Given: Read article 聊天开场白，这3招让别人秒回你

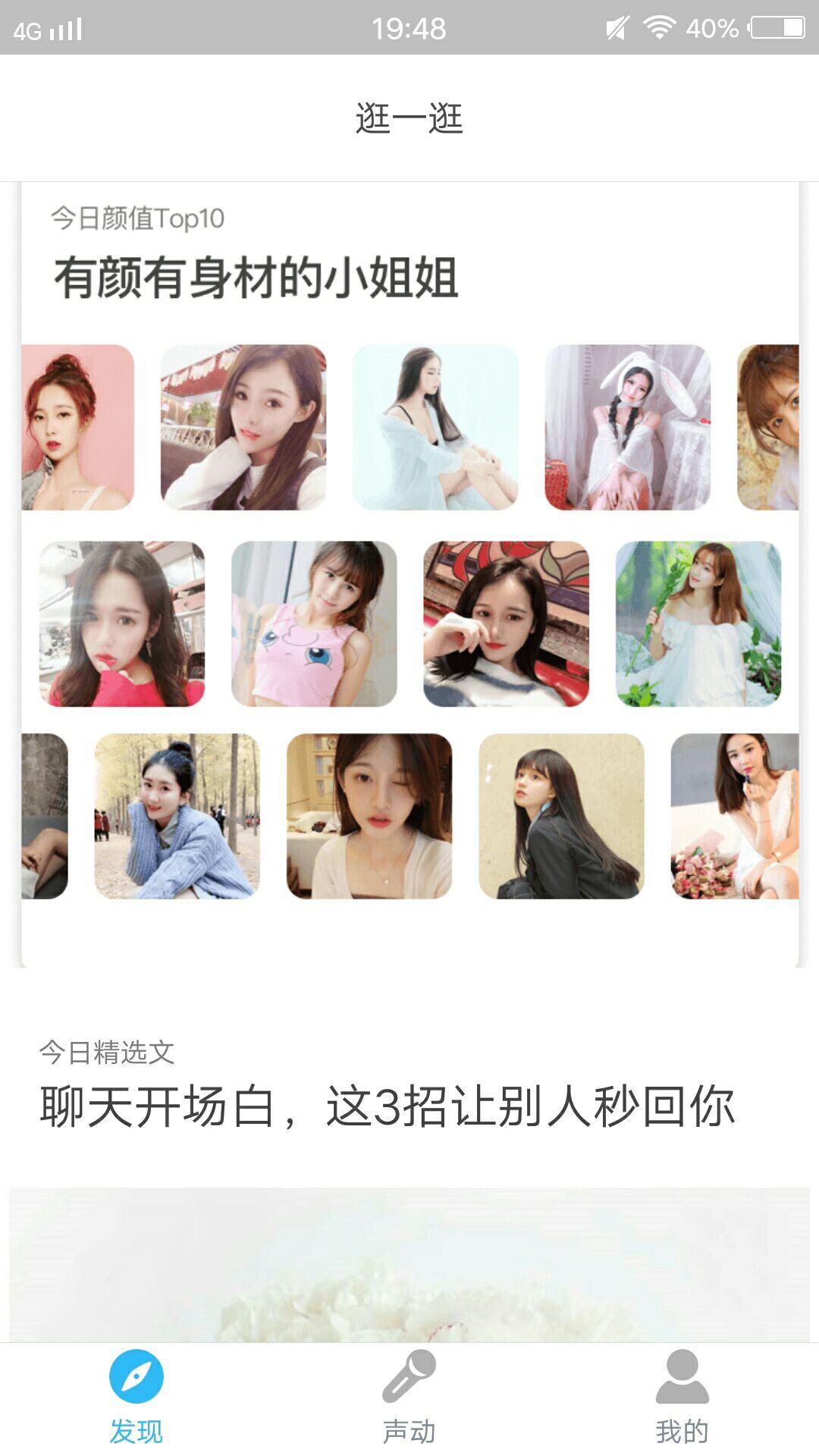Looking at the screenshot, I should (387, 1106).
